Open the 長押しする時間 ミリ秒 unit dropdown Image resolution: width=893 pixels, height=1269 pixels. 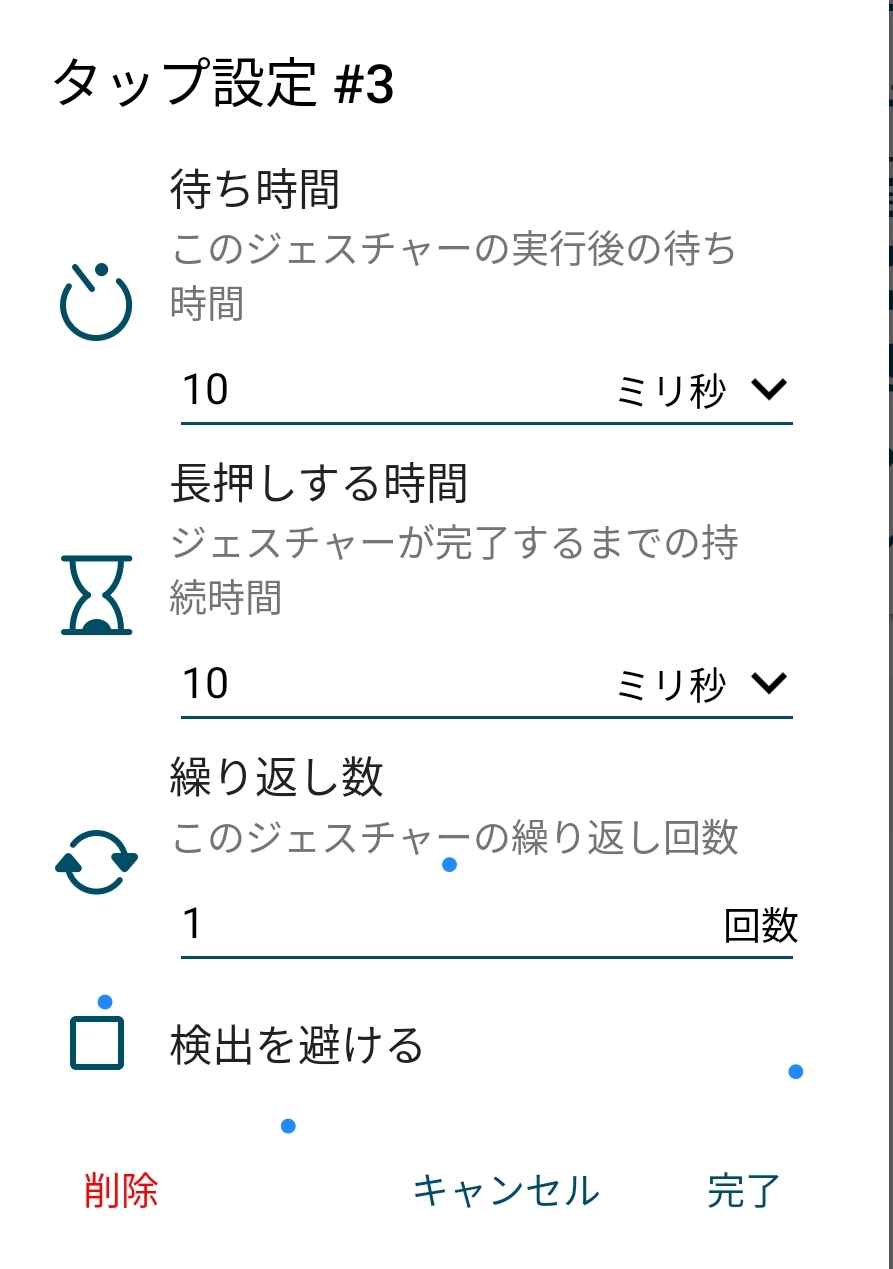(x=701, y=684)
